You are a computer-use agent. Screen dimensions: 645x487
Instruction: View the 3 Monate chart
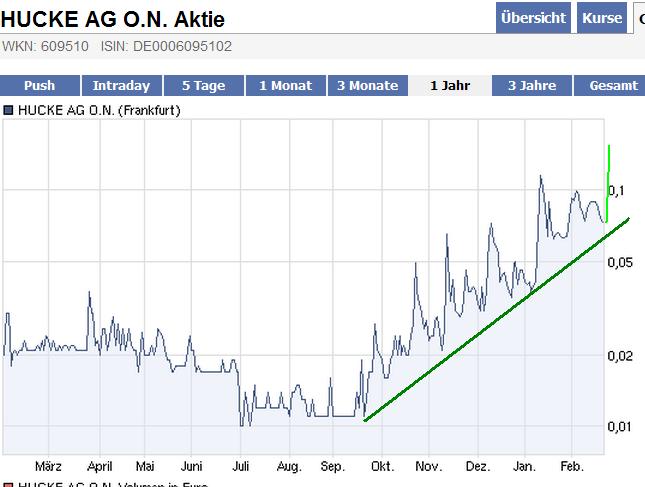[x=367, y=86]
